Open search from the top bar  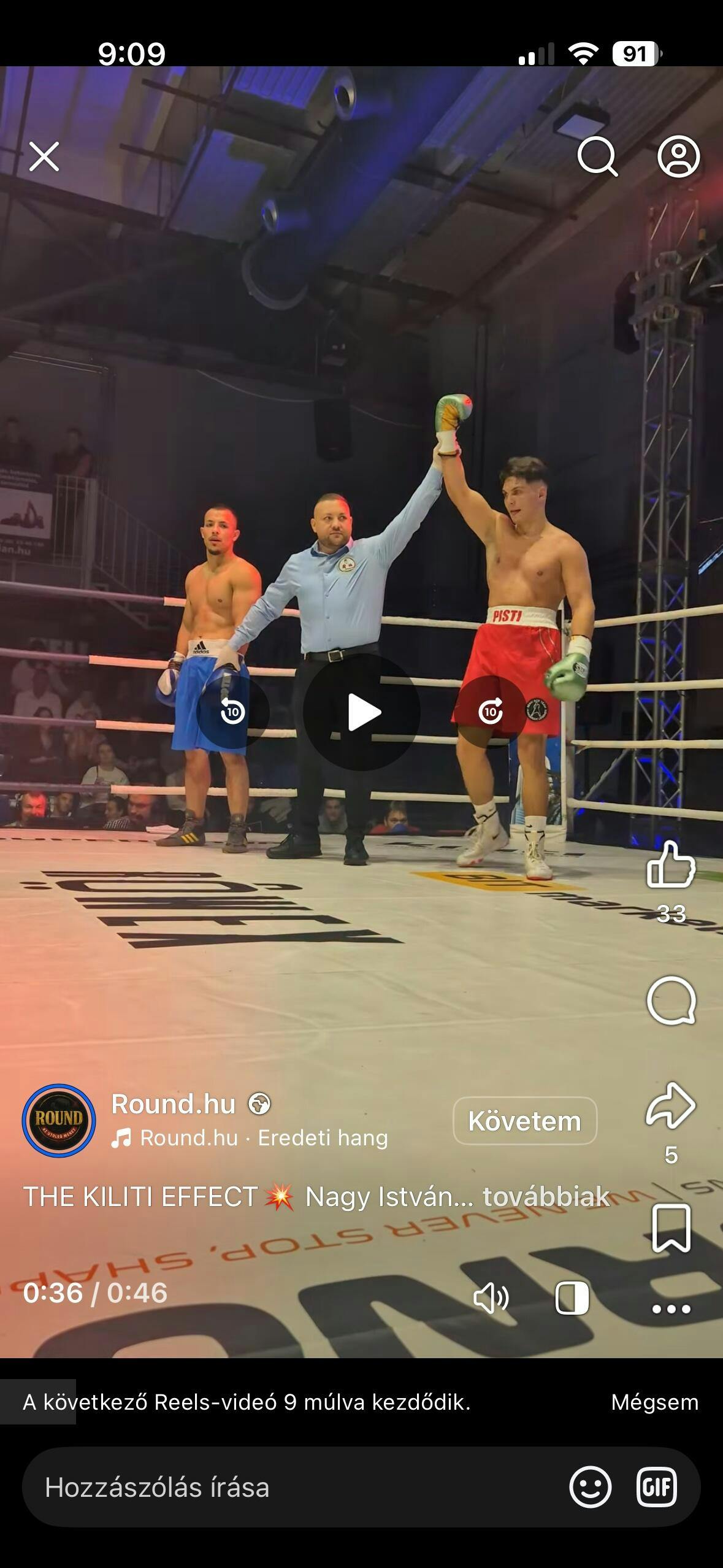click(x=597, y=156)
